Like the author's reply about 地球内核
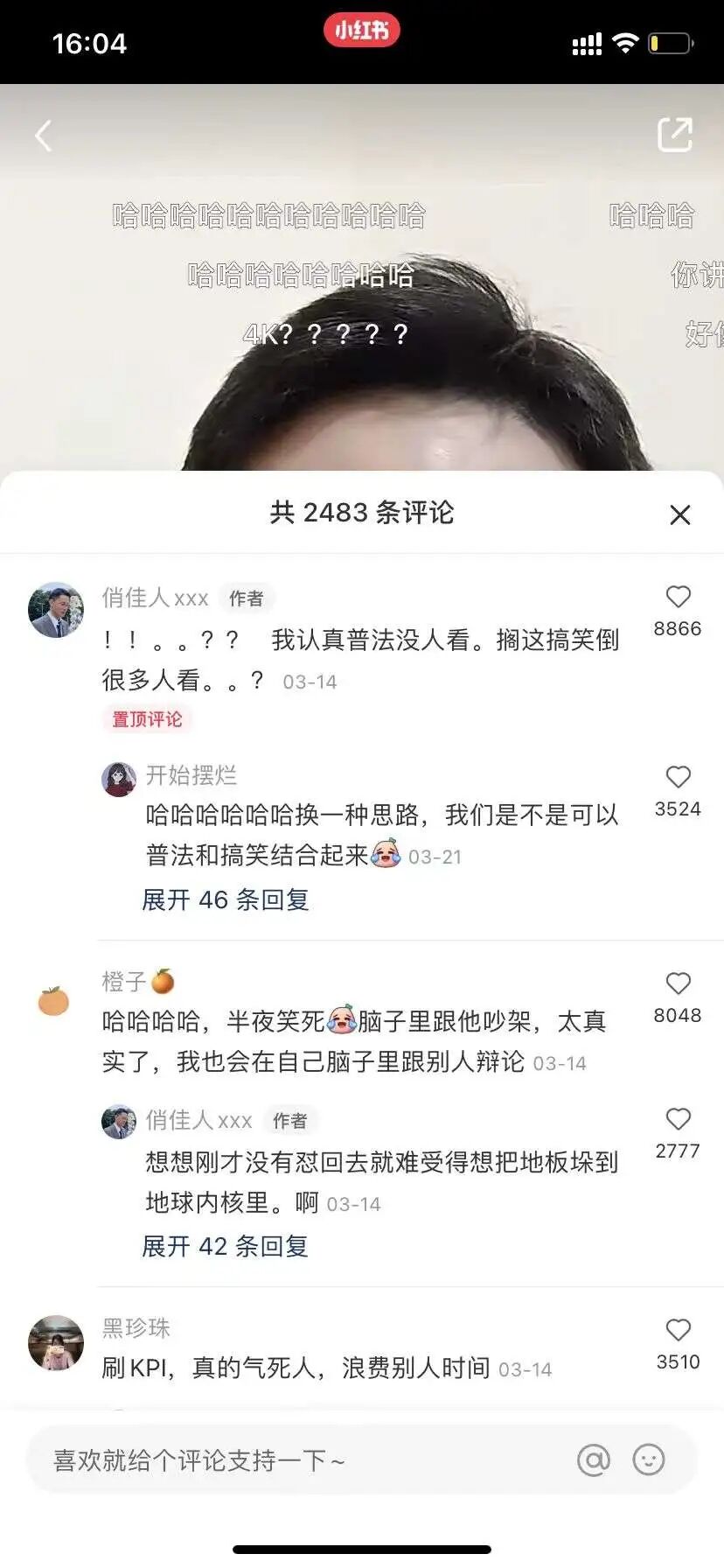Screen dimensions: 724x1568 click(x=678, y=1119)
